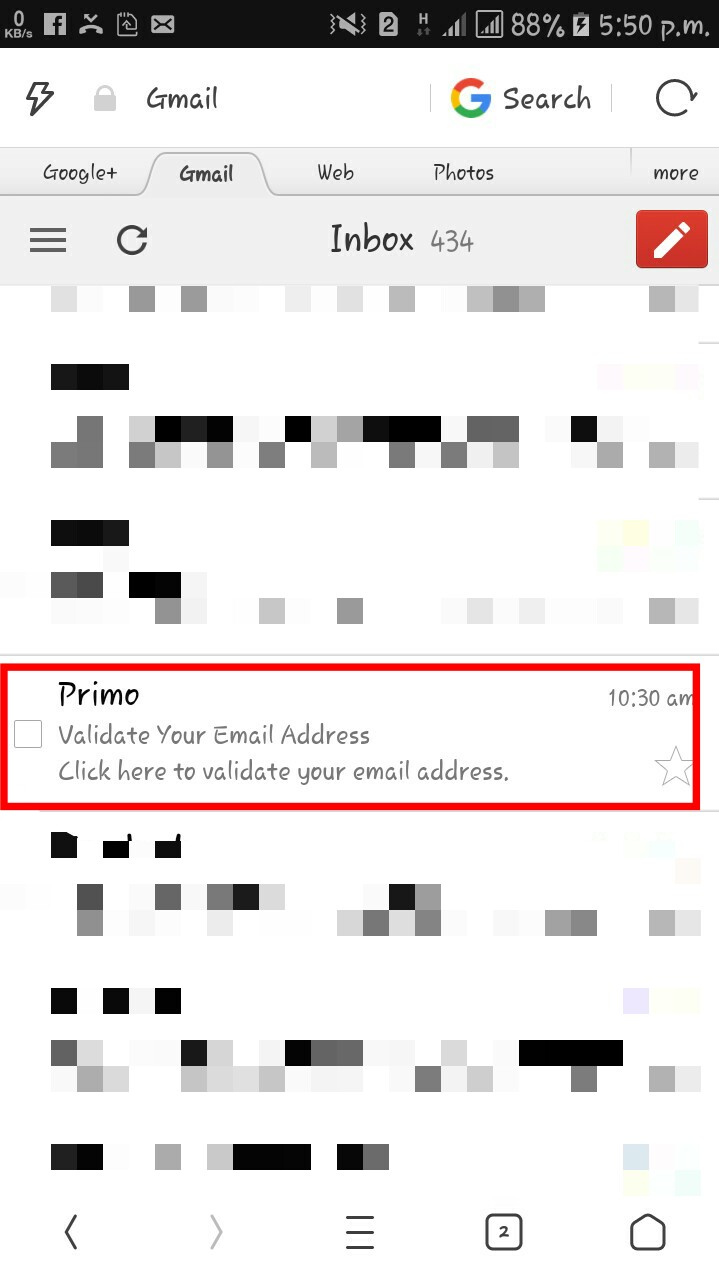Tap the lightning bolt speed mode icon

coord(39,99)
